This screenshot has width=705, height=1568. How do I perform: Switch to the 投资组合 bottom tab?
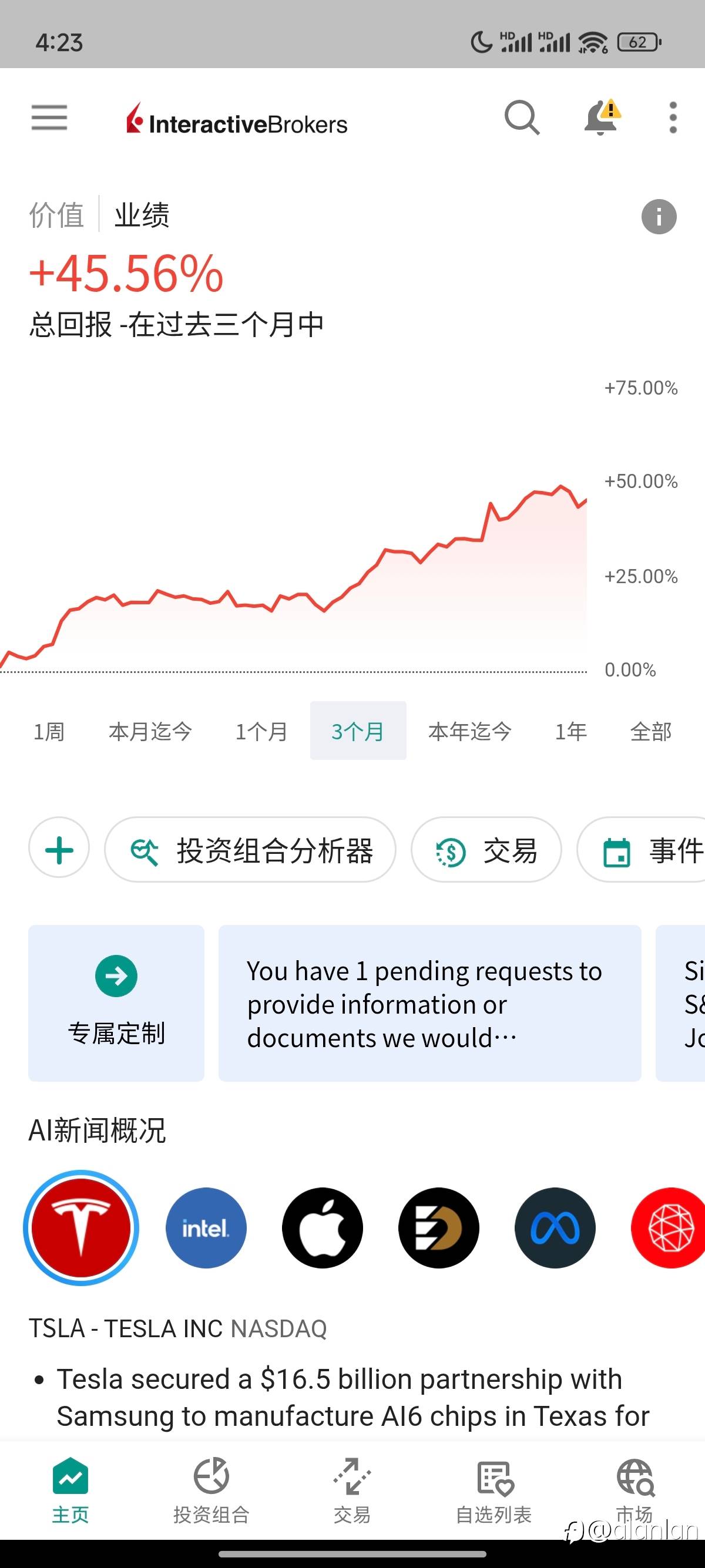point(211,1490)
